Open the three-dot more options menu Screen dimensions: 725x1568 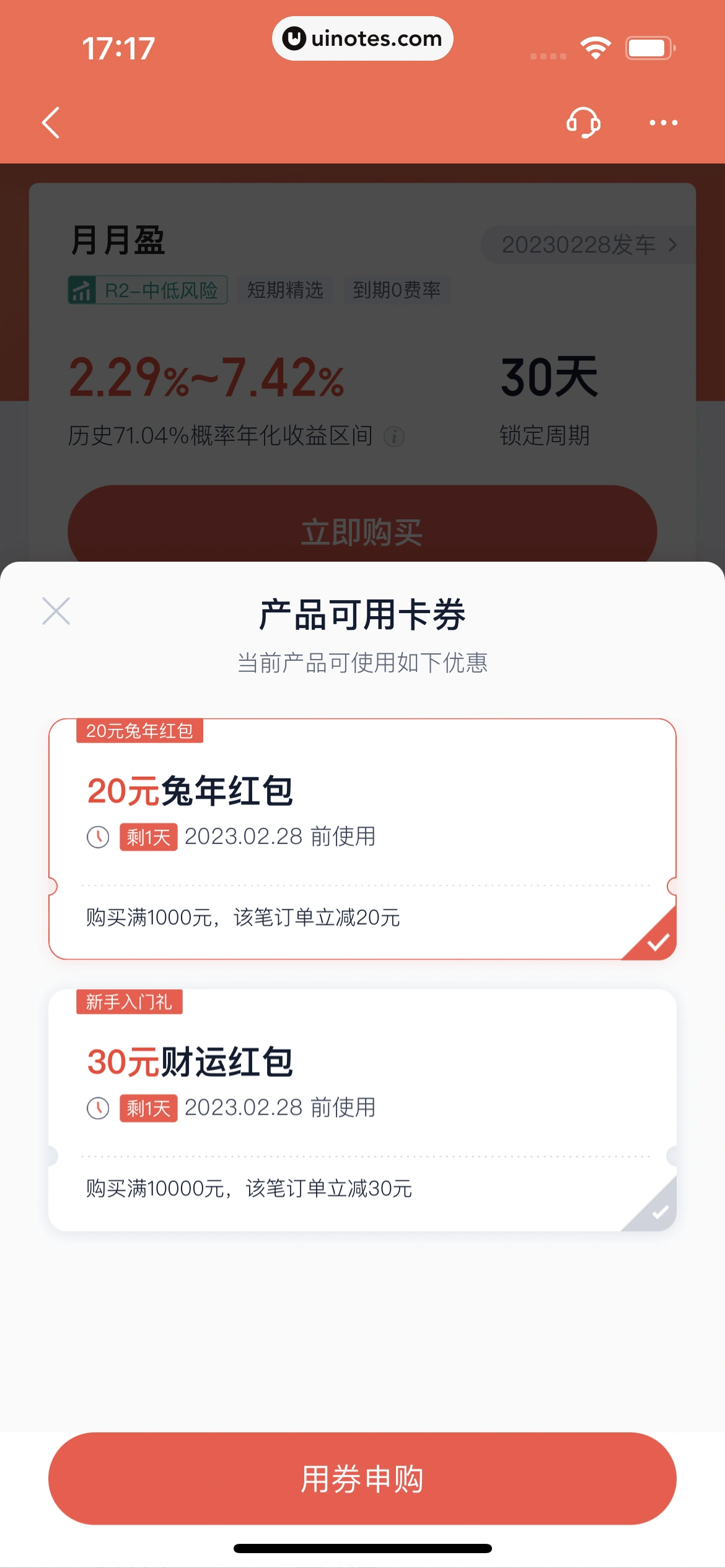point(661,123)
